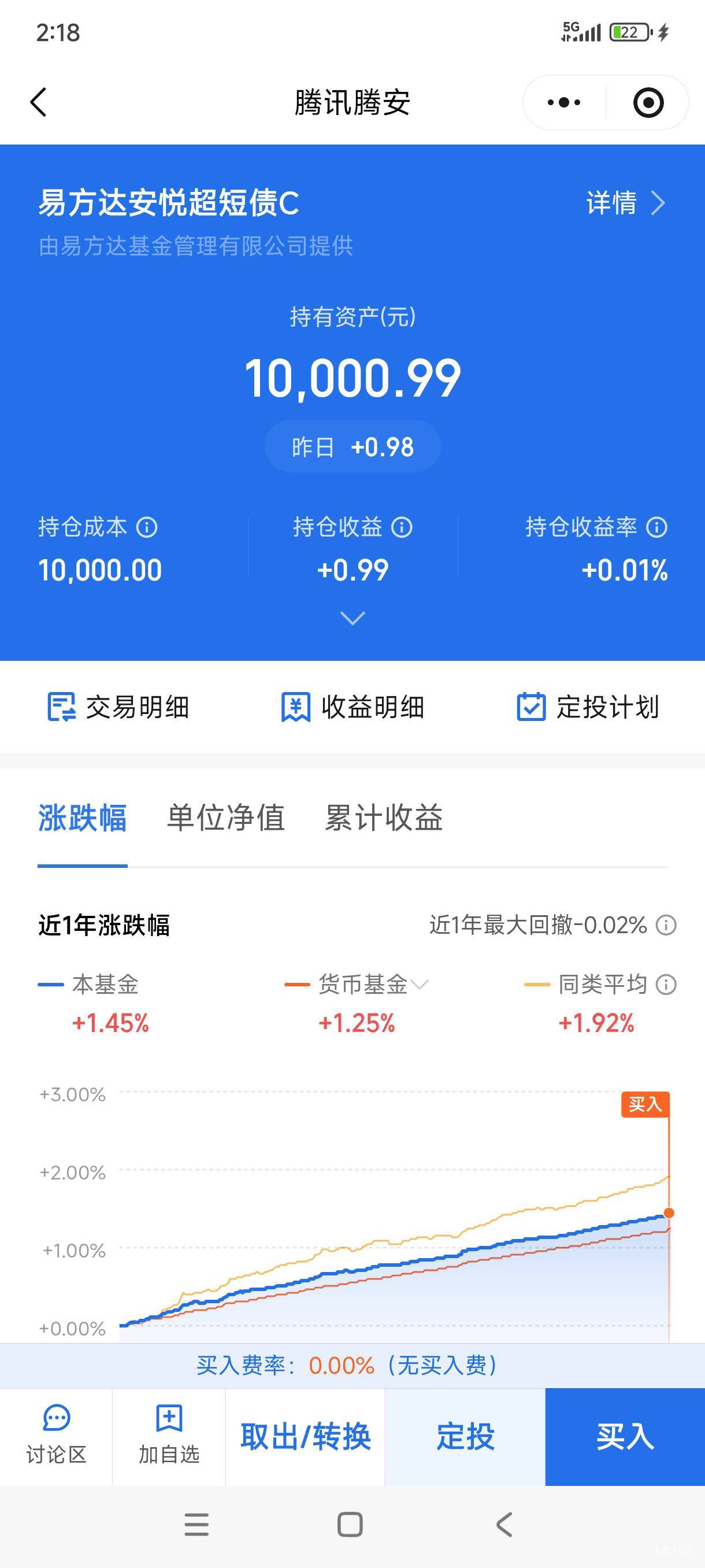The height and width of the screenshot is (1568, 705).
Task: Tap 取出/转换 to withdraw or convert
Action: 305,1437
